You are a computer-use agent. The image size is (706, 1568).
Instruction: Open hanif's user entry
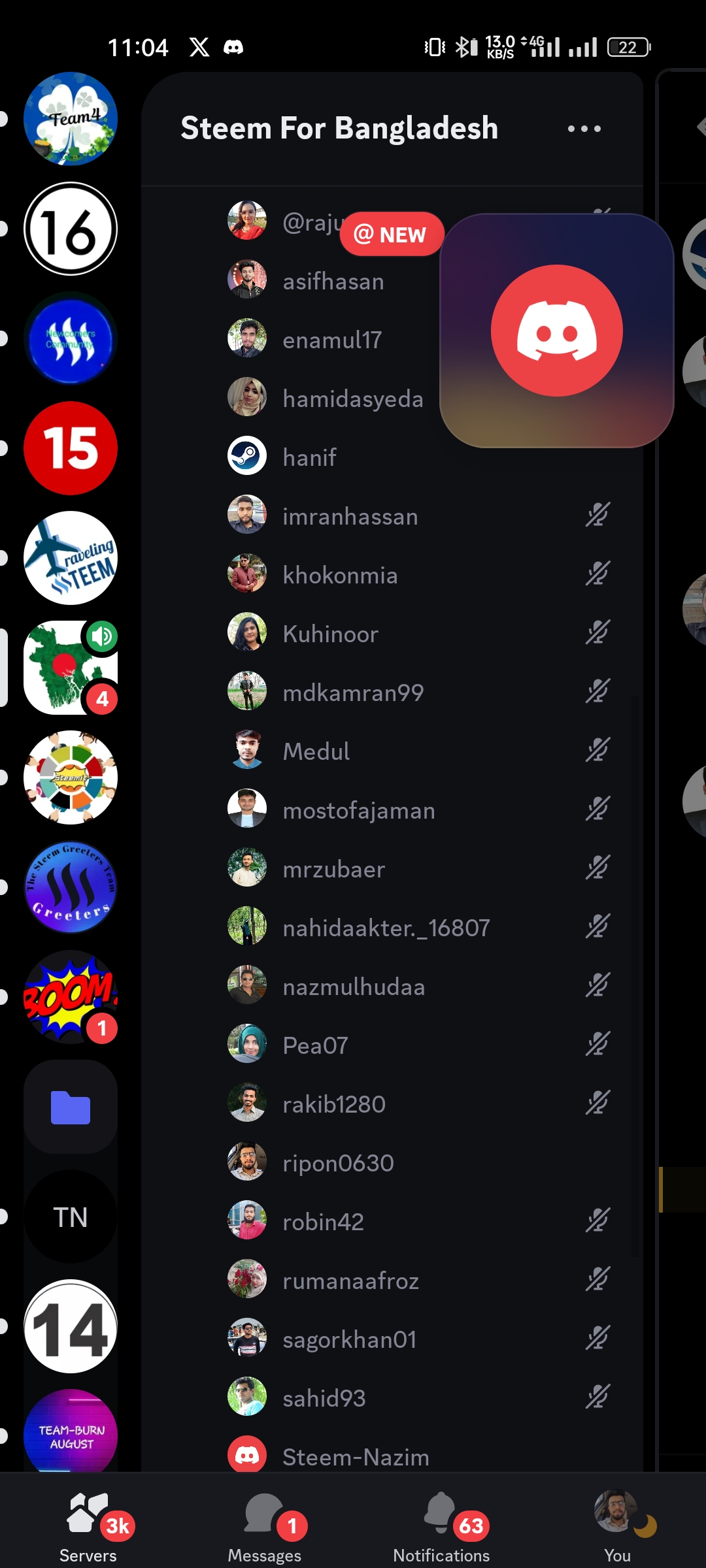[310, 457]
